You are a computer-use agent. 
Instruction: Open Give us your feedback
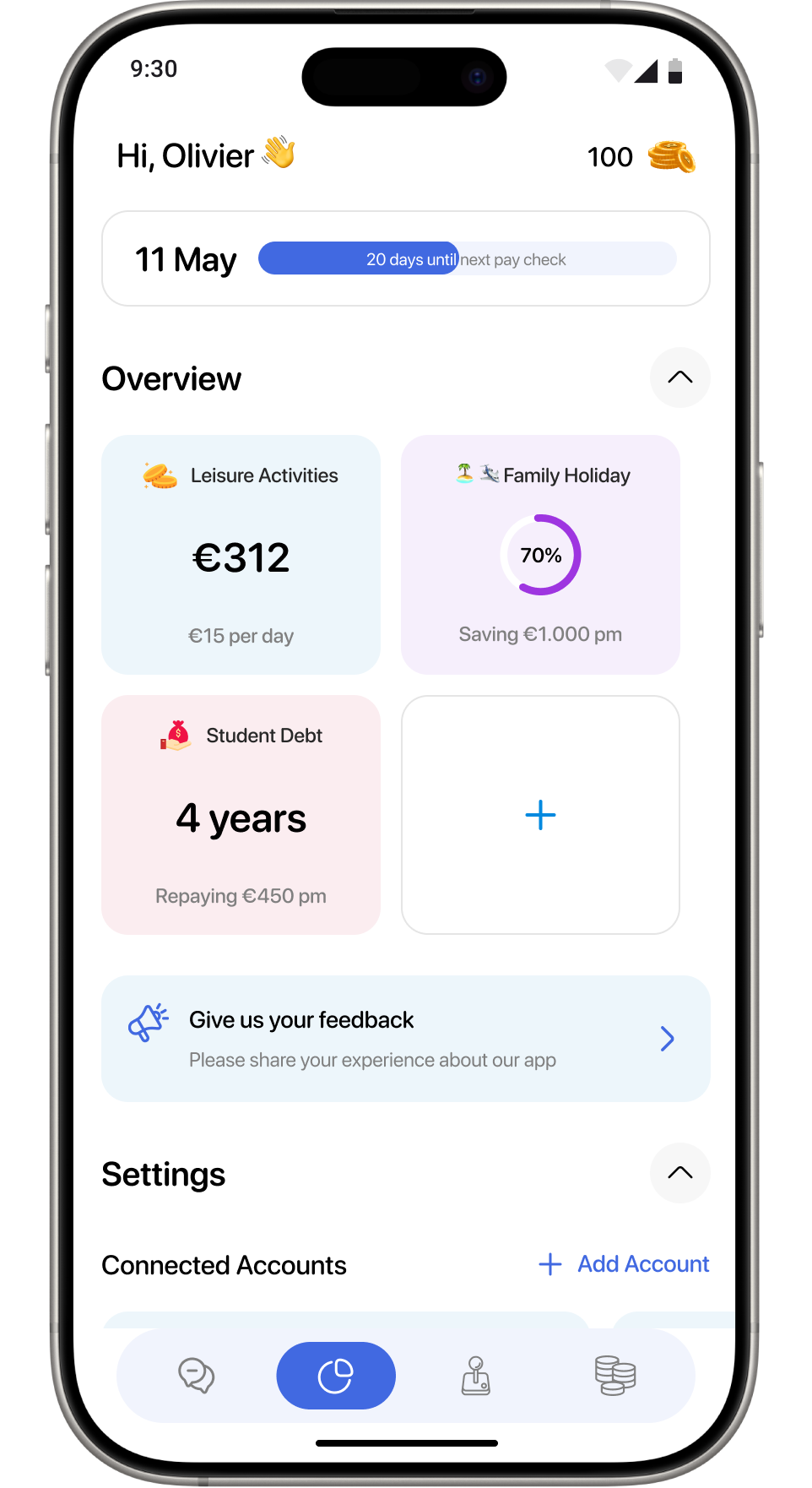pyautogui.click(x=405, y=1039)
